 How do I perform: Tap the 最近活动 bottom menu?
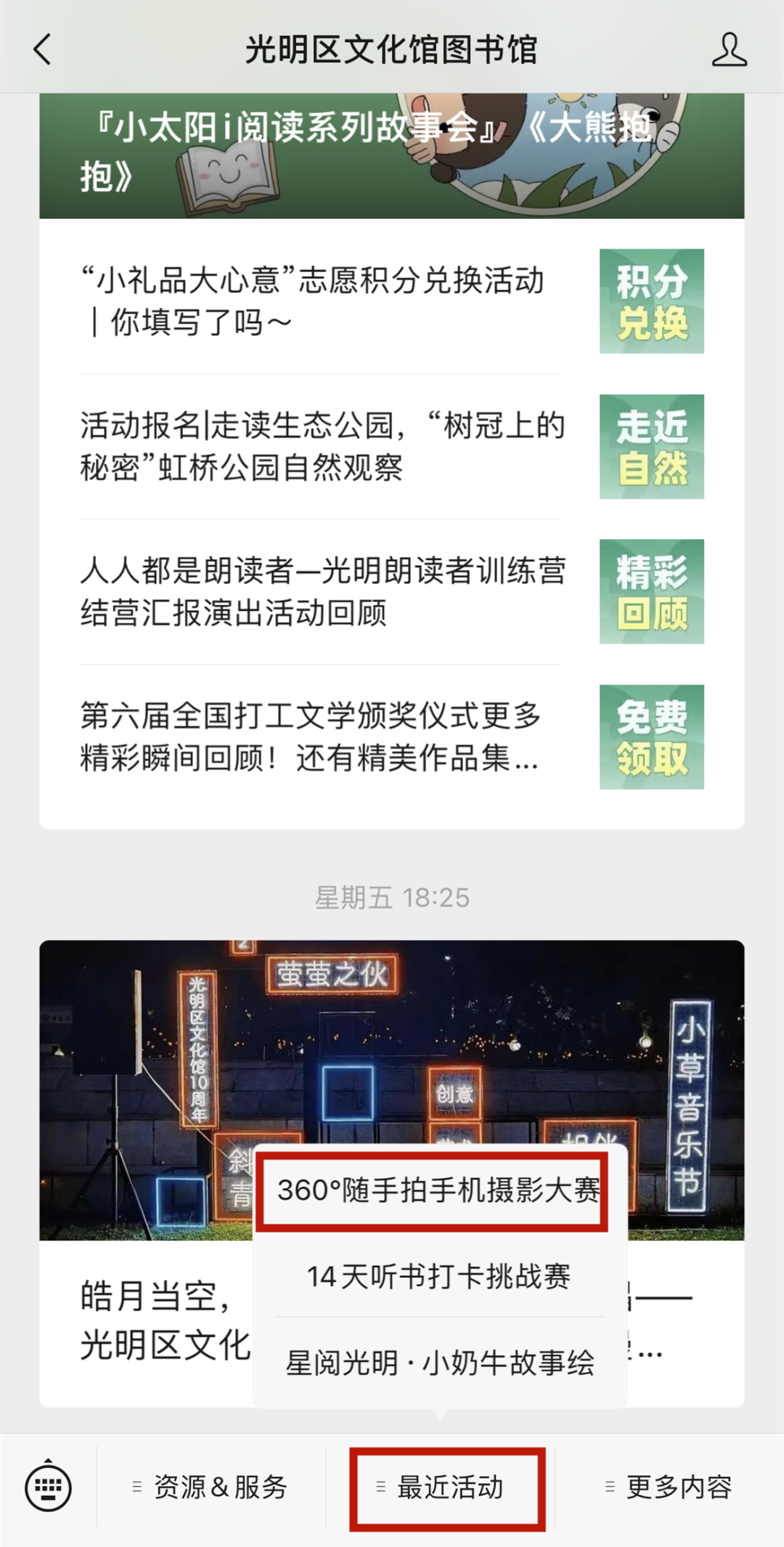pyautogui.click(x=447, y=1487)
